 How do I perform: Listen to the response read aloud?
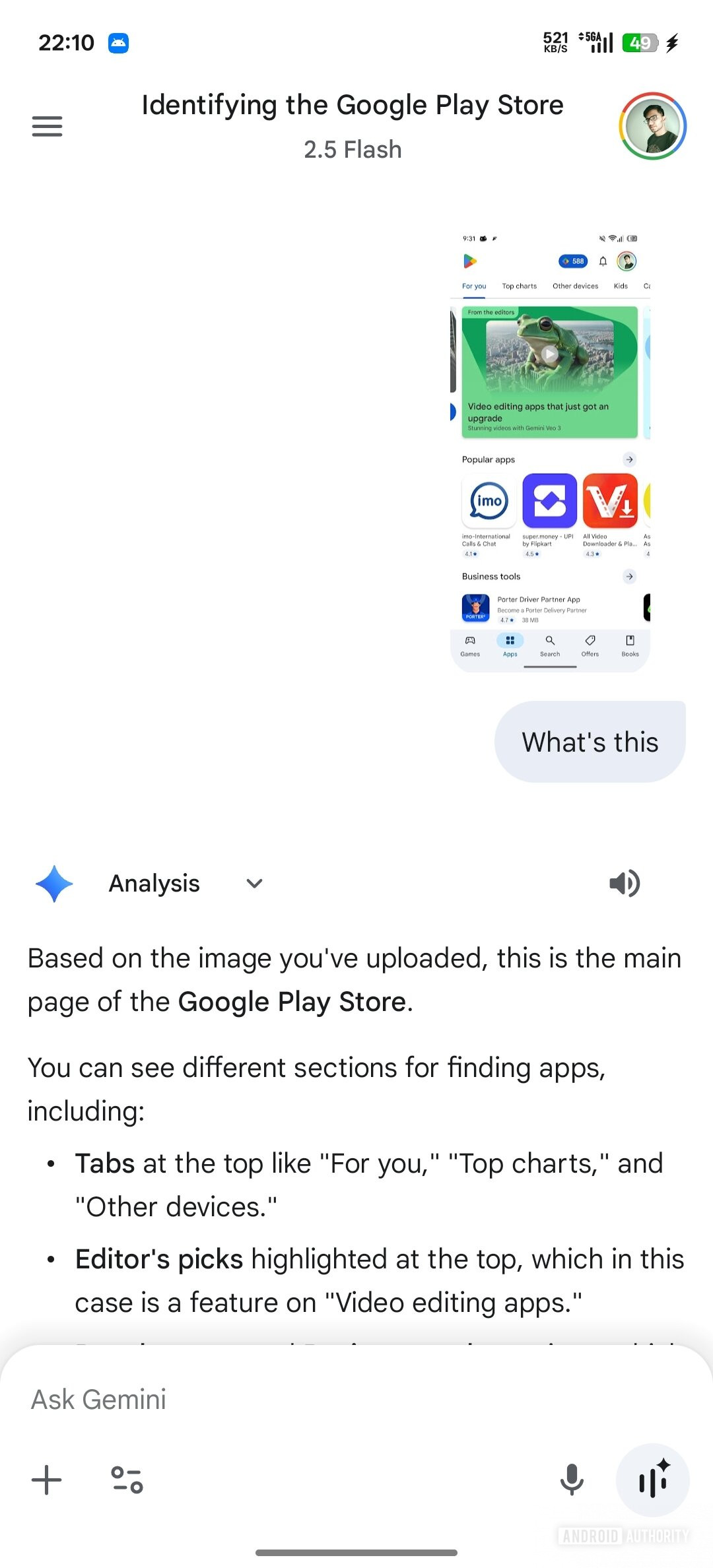tap(624, 884)
